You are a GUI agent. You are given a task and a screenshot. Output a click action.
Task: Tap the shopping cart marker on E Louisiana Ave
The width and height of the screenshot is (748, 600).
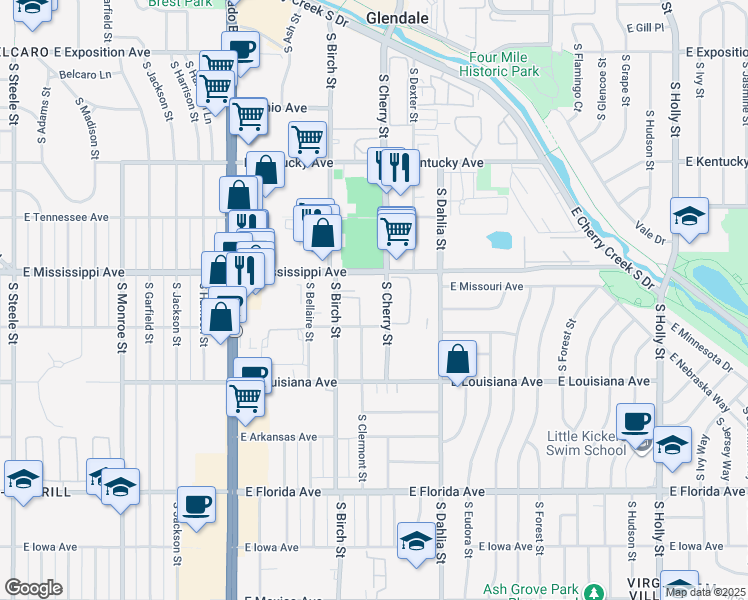click(246, 397)
